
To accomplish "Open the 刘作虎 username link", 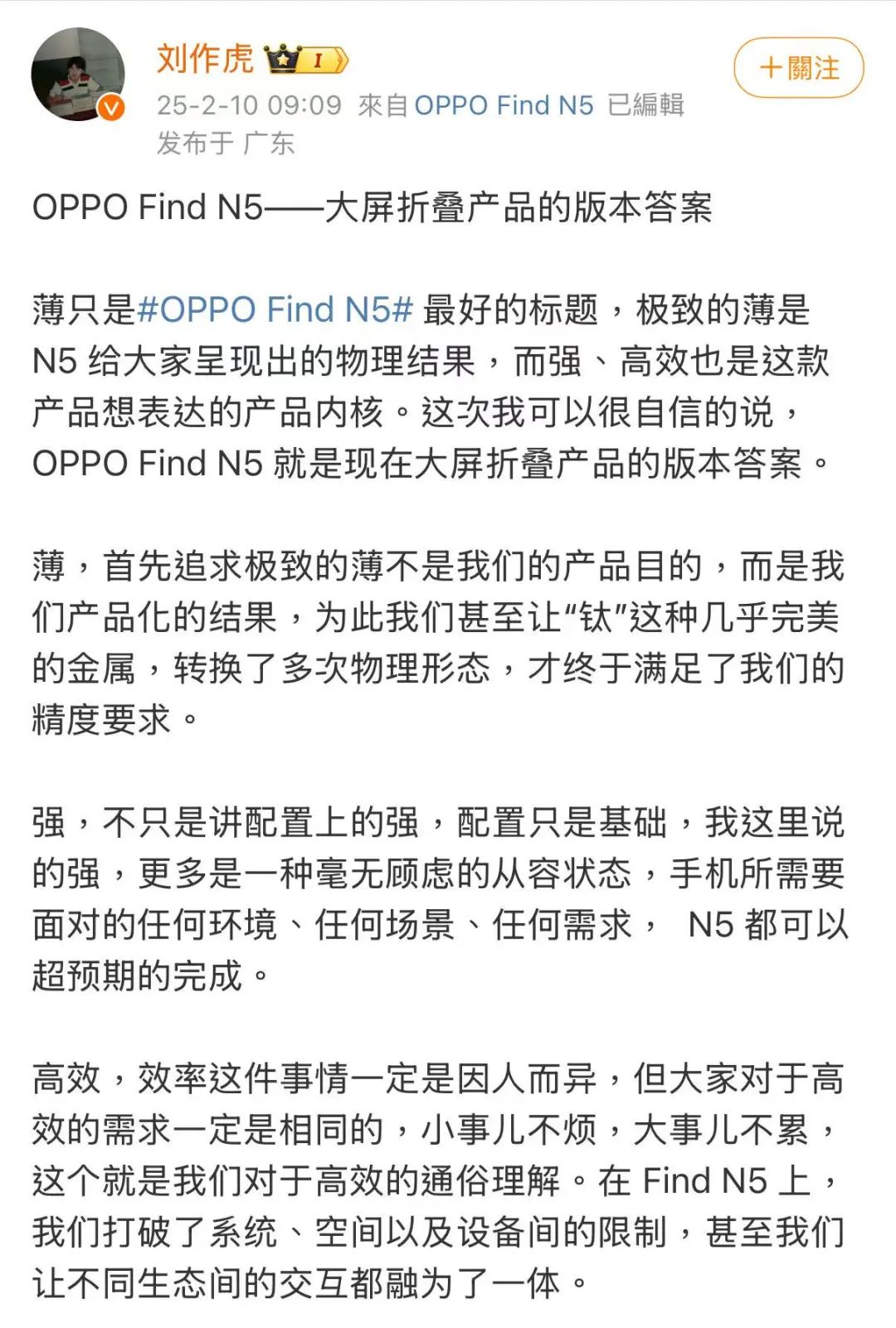I will coord(204,59).
